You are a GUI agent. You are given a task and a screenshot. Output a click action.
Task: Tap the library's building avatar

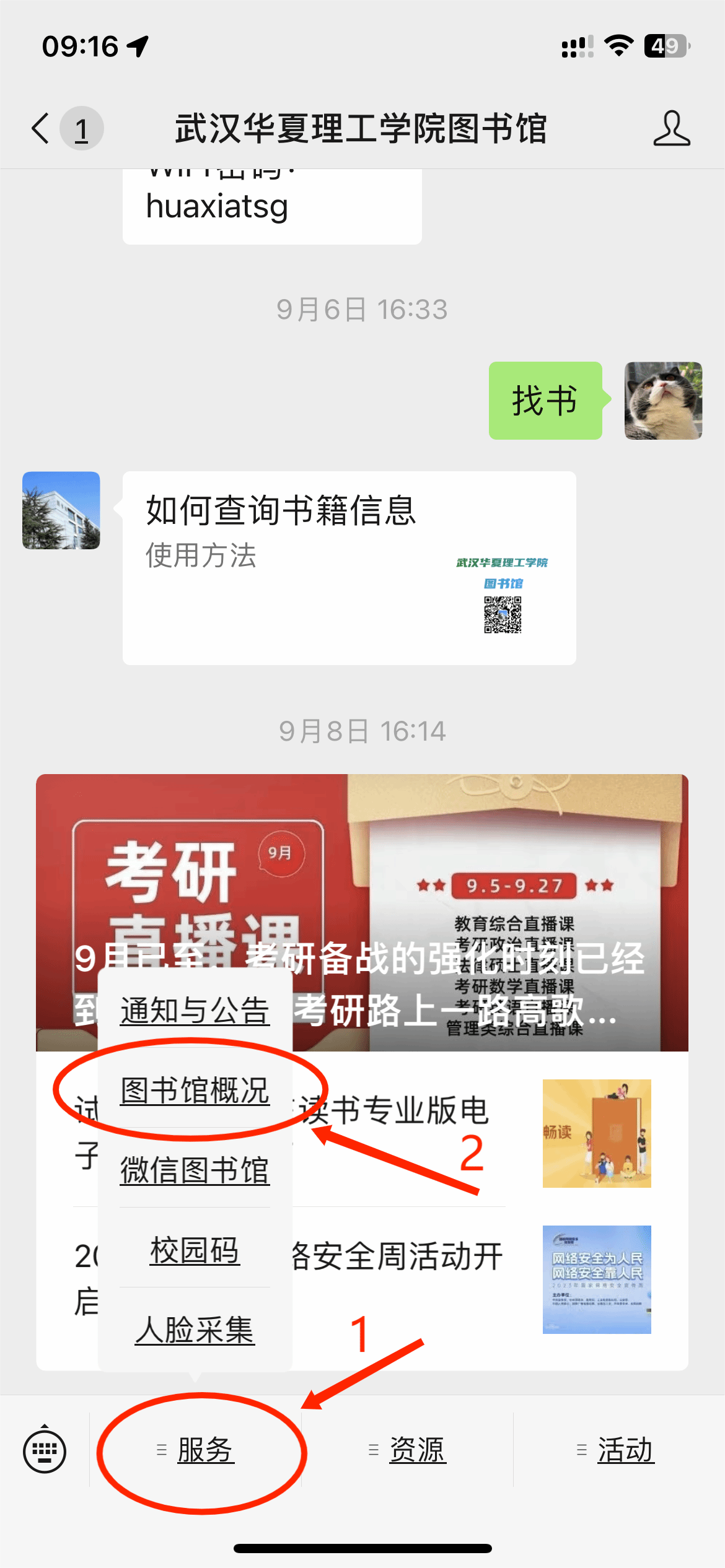point(61,510)
